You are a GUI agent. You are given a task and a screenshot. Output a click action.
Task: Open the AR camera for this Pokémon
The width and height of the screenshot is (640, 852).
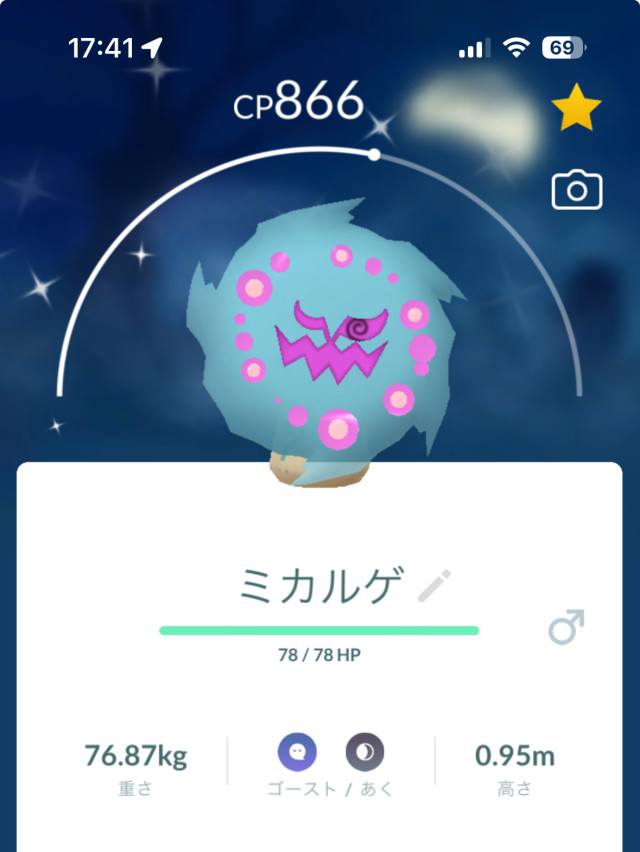(577, 190)
